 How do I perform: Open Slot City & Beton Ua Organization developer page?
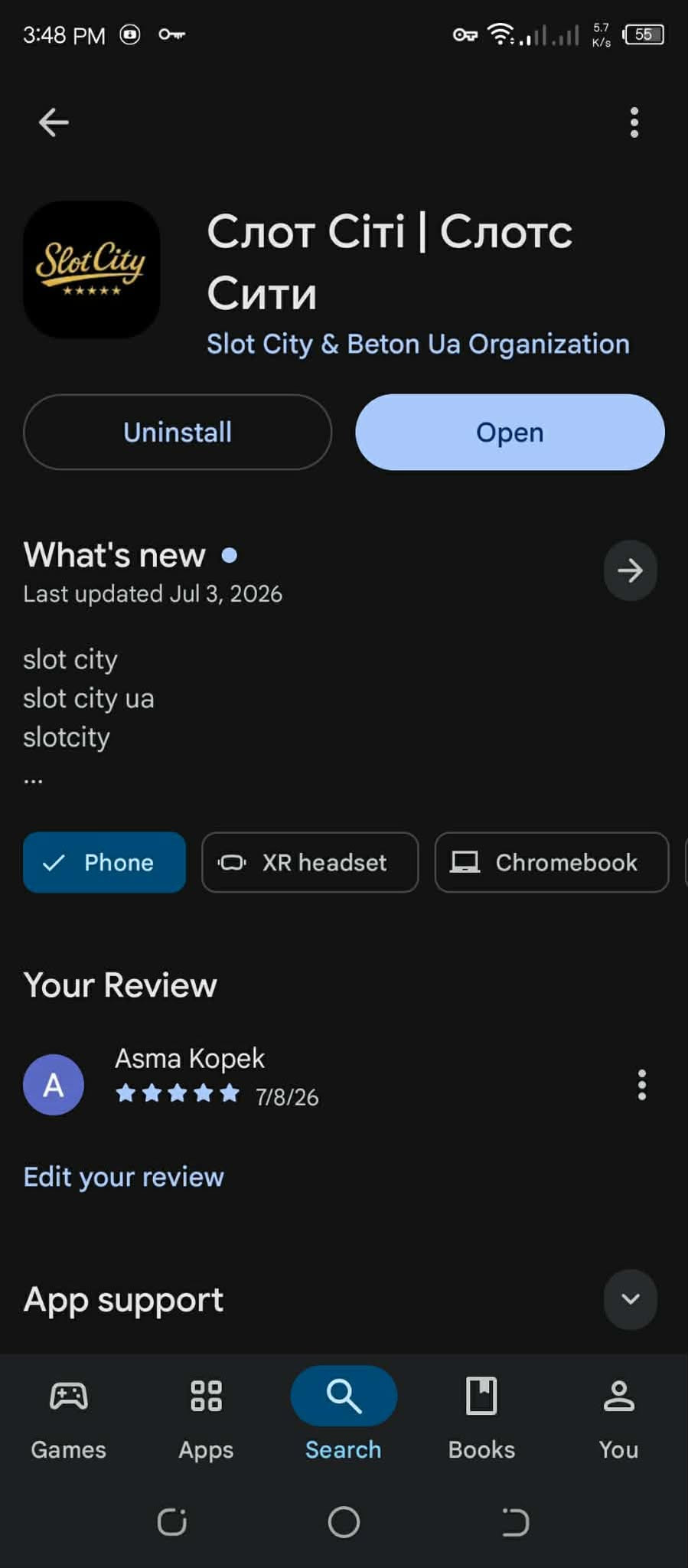[x=418, y=344]
